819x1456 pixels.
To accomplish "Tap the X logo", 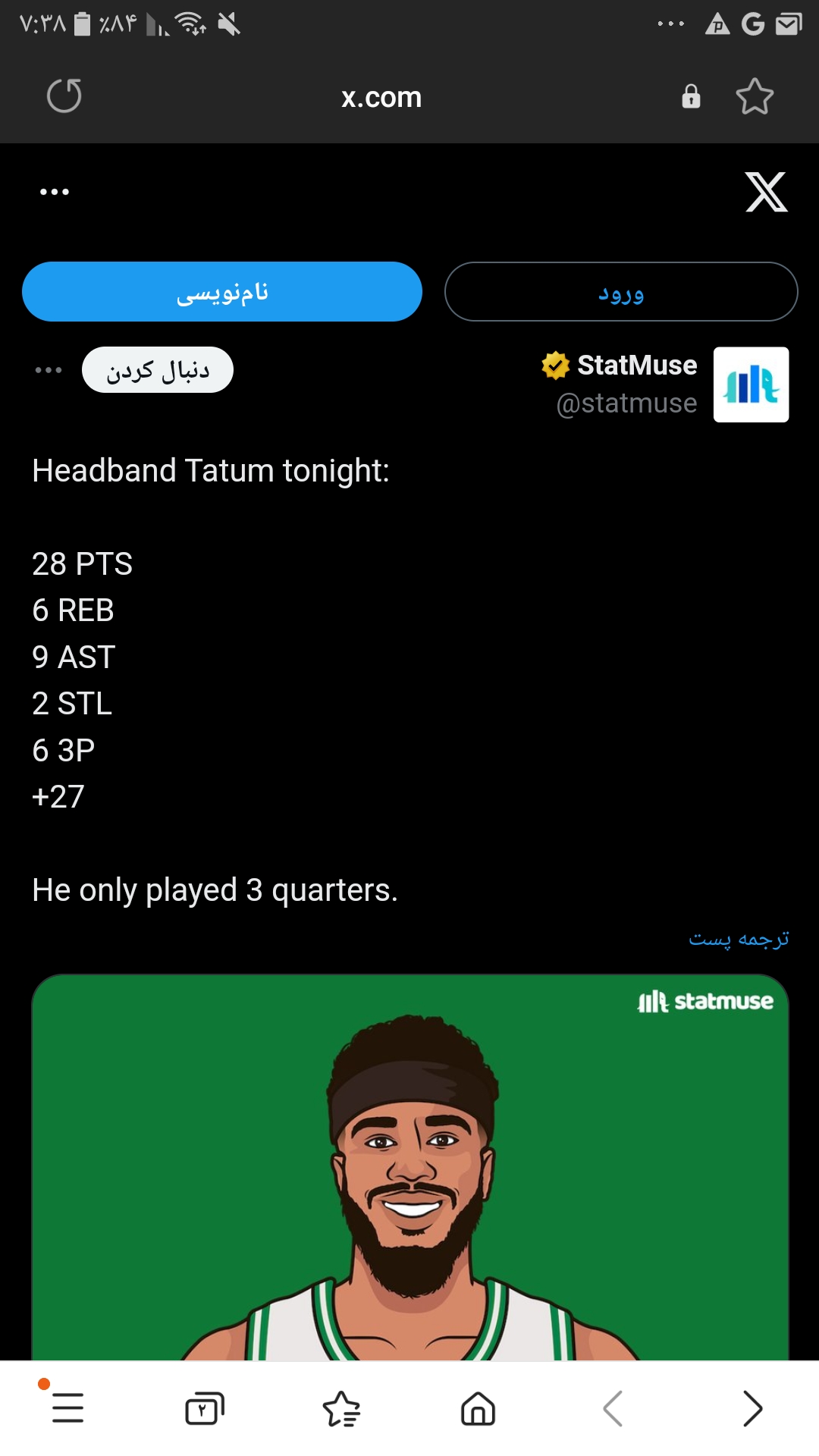I will (x=766, y=192).
